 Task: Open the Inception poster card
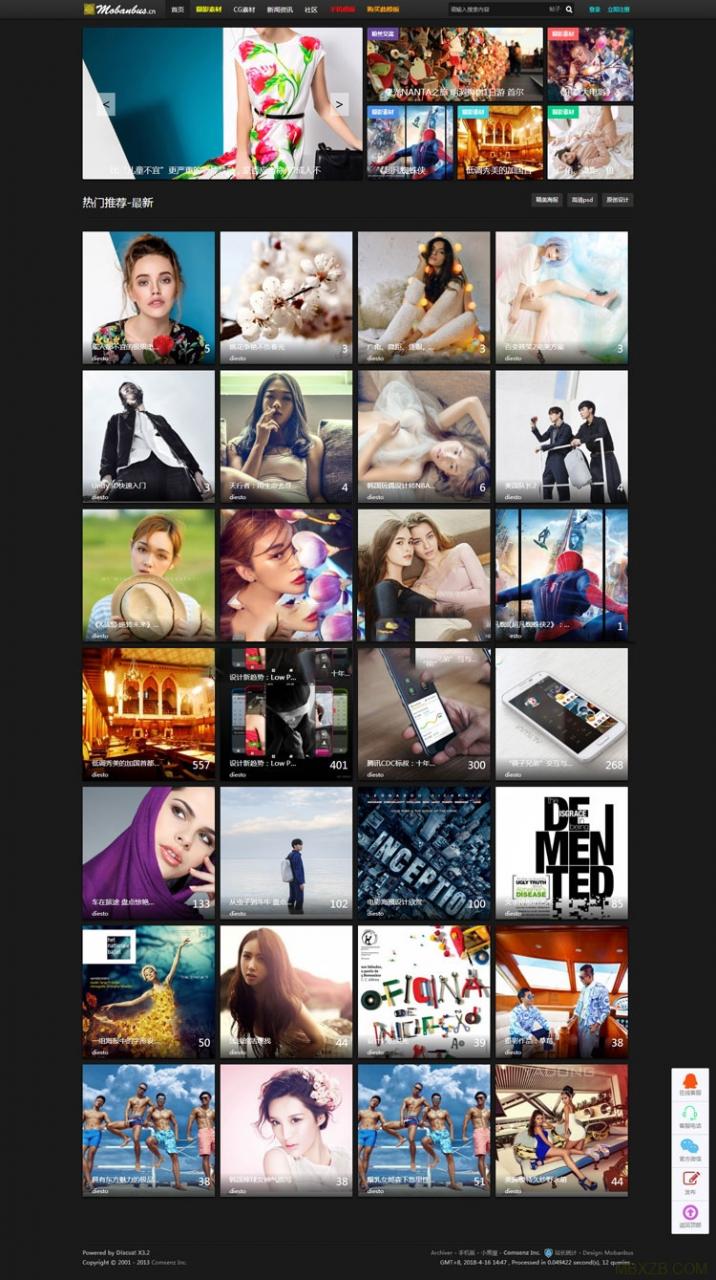point(424,853)
